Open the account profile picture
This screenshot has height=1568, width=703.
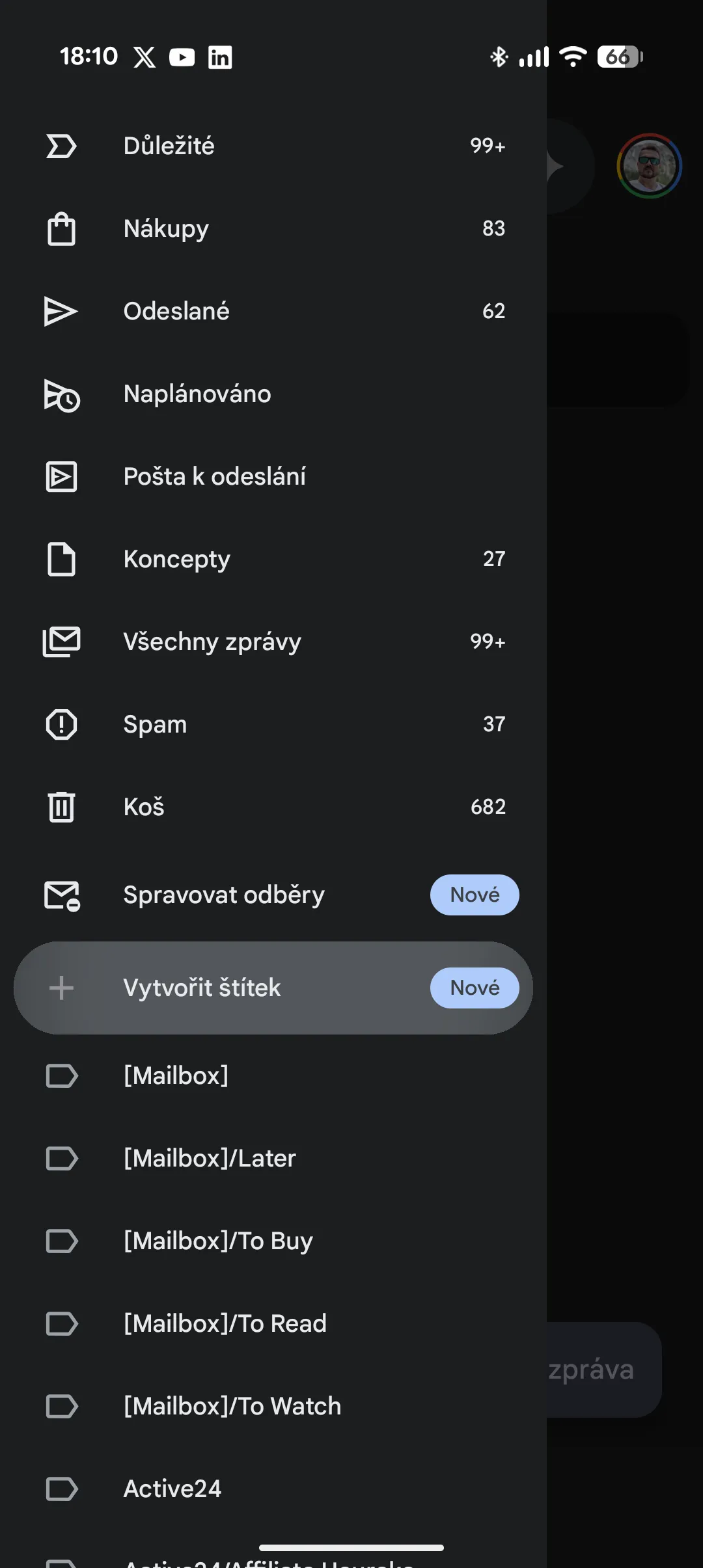[x=649, y=166]
